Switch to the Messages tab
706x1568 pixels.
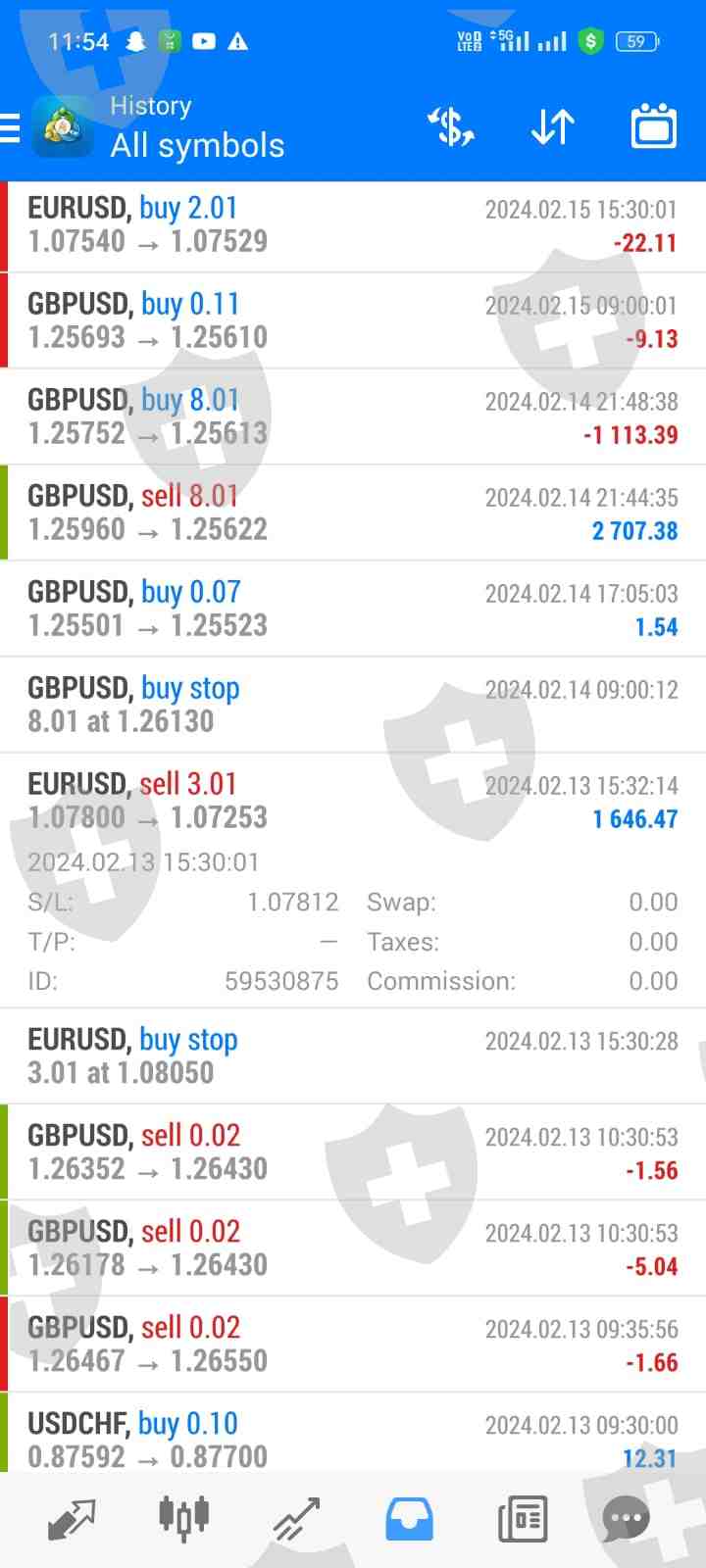tap(626, 1519)
